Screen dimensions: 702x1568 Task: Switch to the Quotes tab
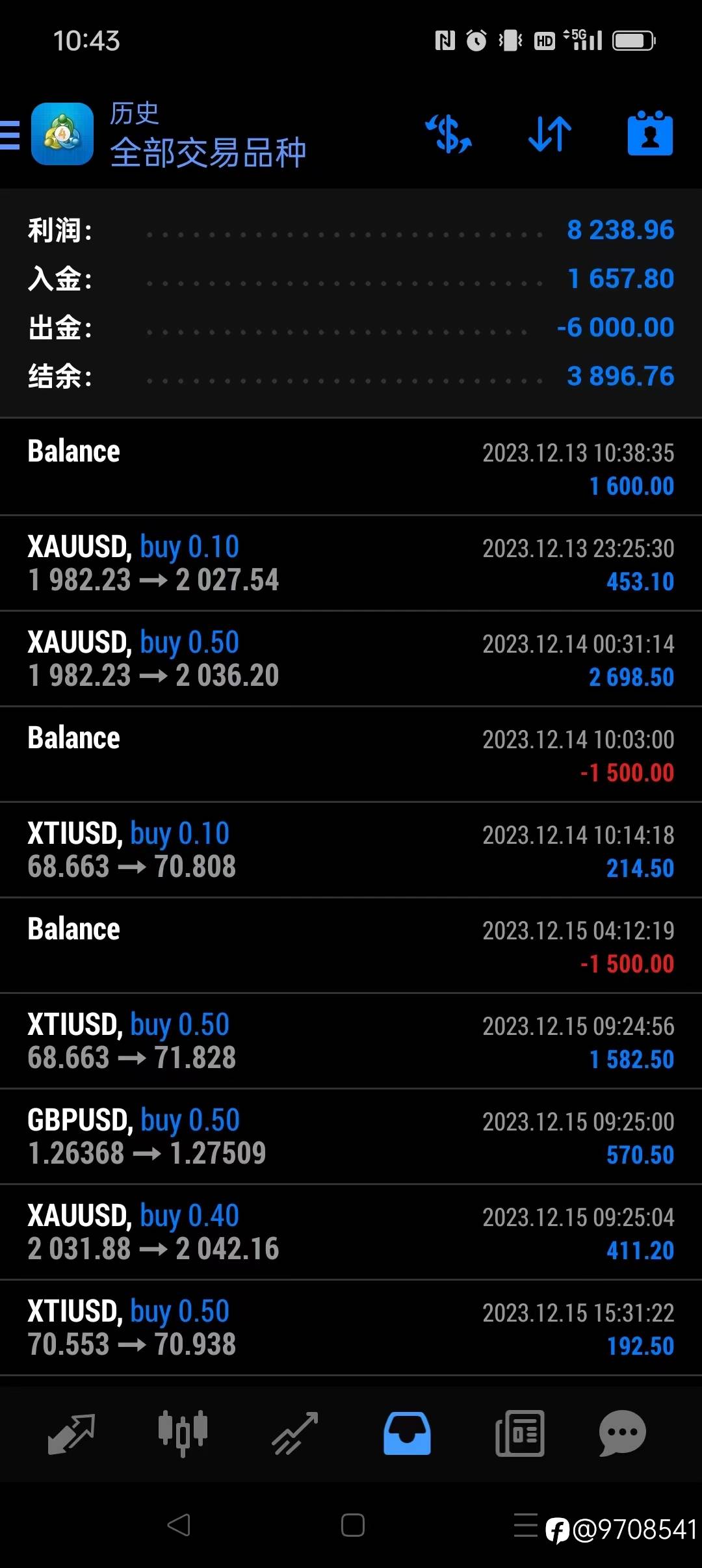pos(71,1434)
